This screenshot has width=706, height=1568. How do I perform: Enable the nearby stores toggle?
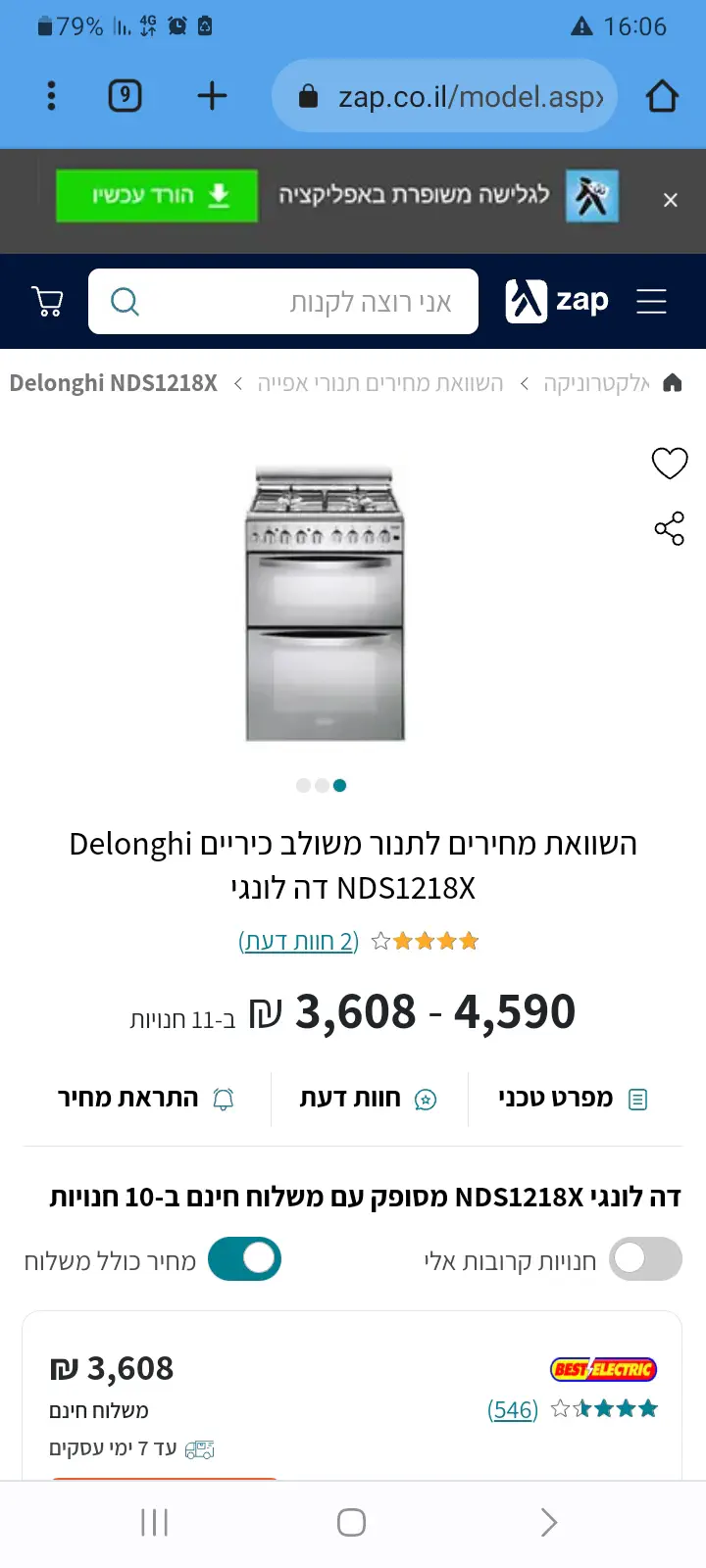click(645, 1259)
